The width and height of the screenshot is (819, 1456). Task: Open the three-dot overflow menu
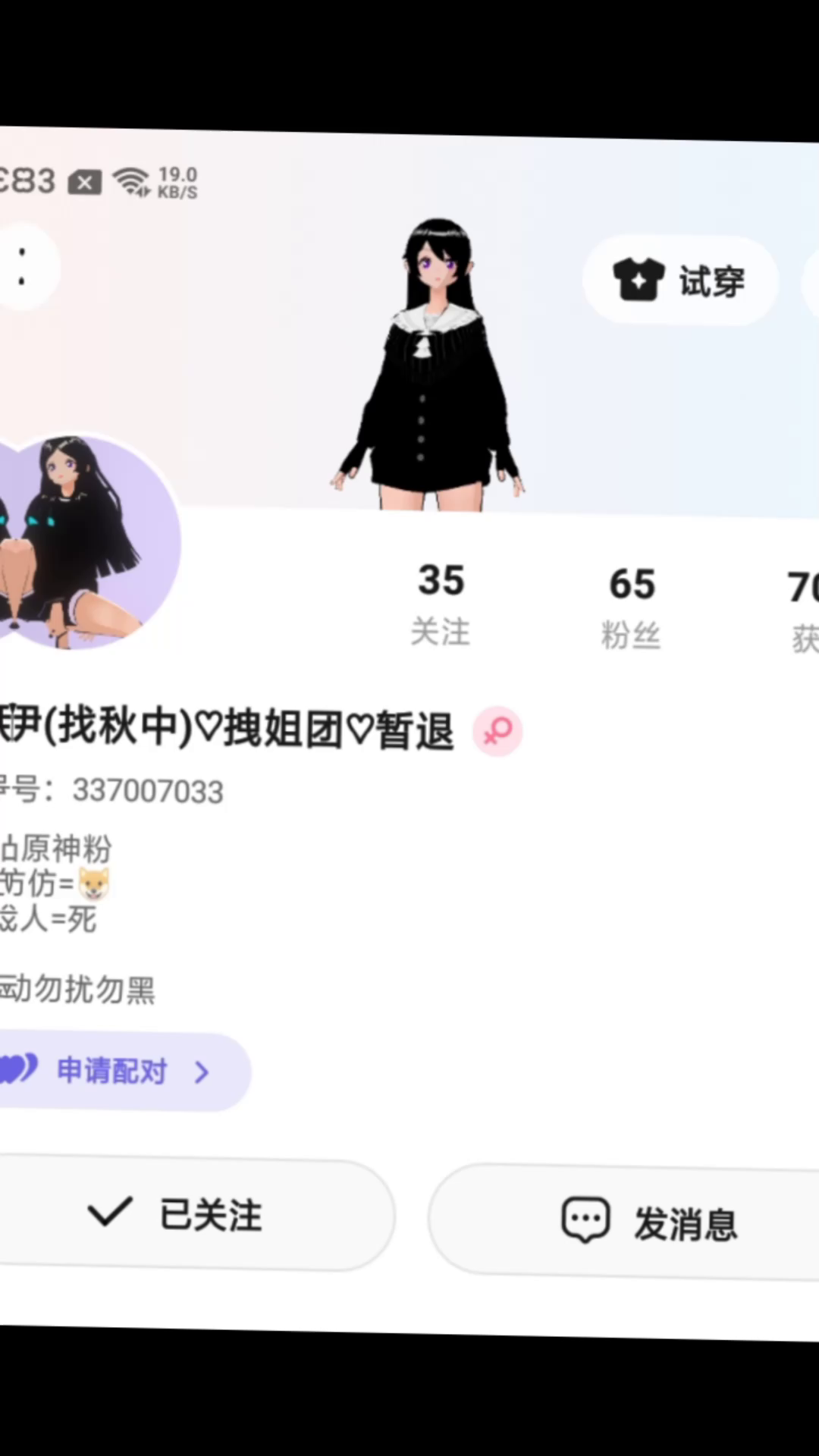23,266
